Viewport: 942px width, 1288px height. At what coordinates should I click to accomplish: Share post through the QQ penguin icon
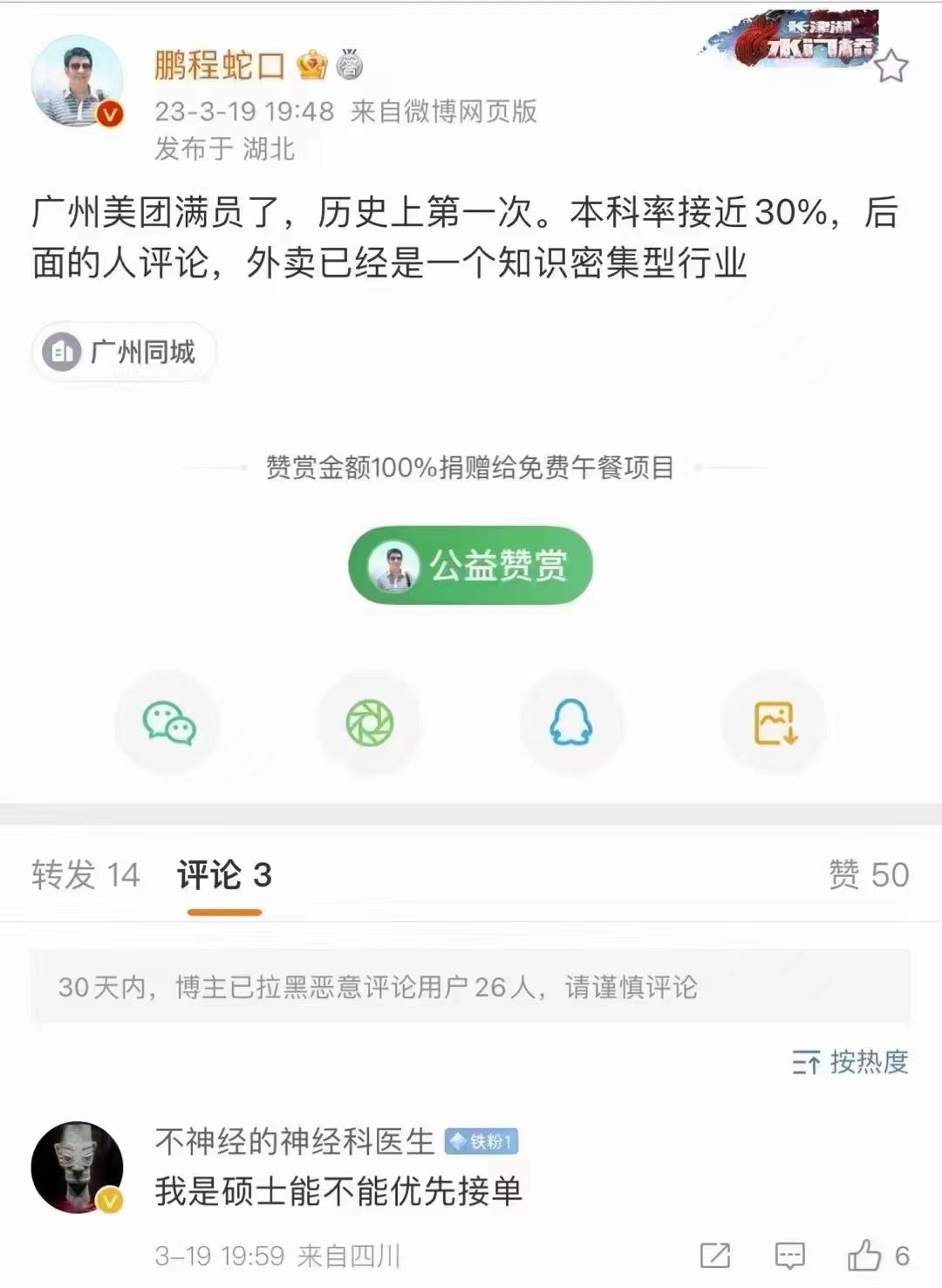coord(571,723)
